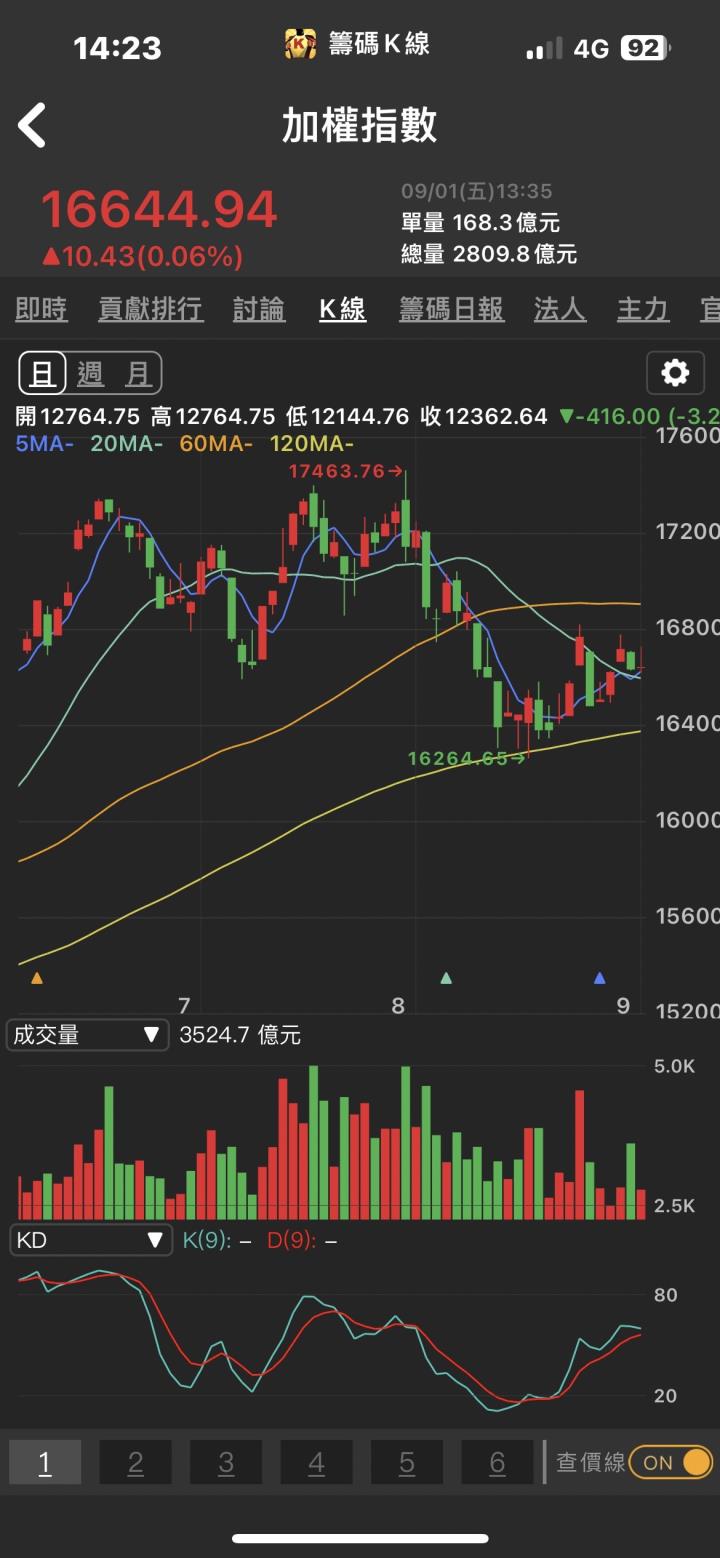Select the 日 daily chart period
720x1558 pixels.
coord(43,374)
